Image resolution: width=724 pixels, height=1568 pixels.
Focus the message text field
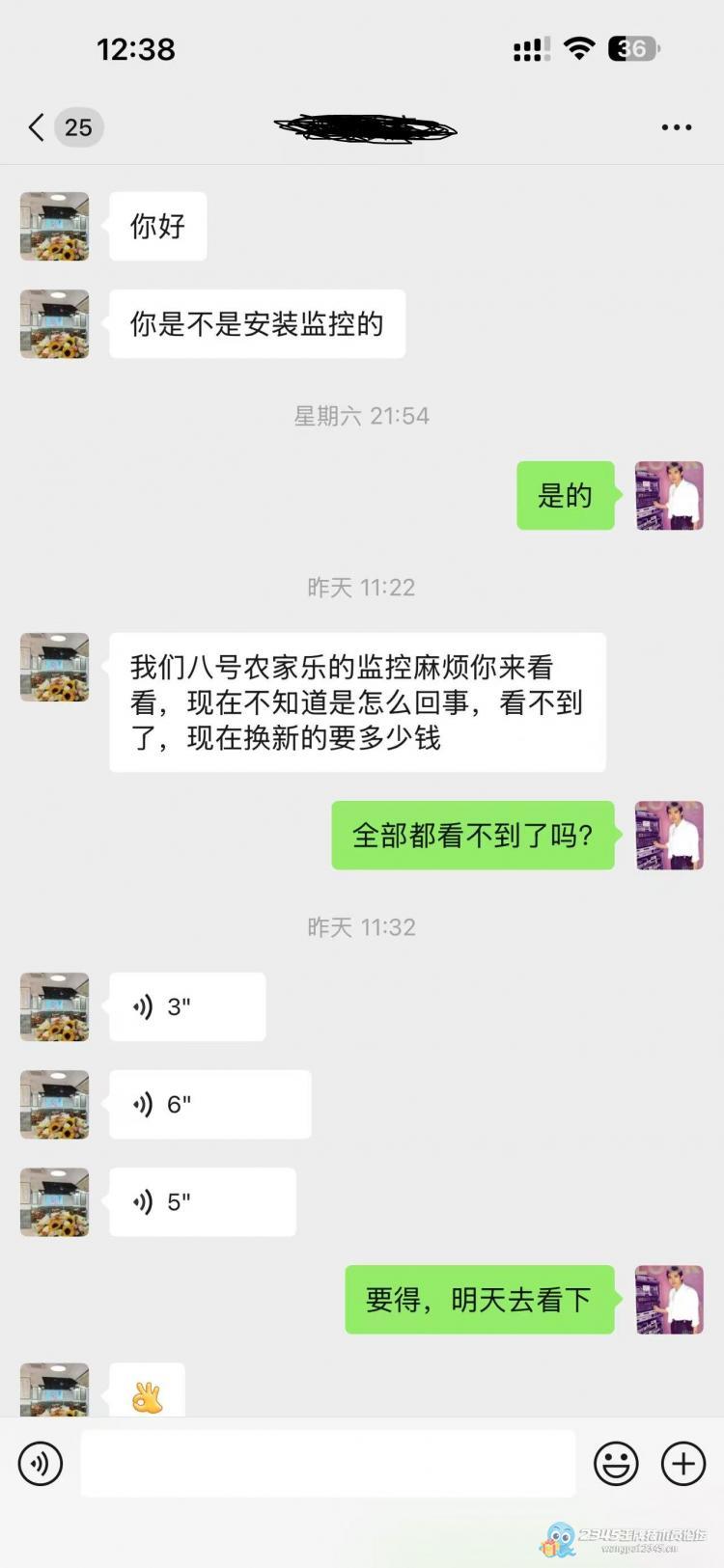[327, 1464]
